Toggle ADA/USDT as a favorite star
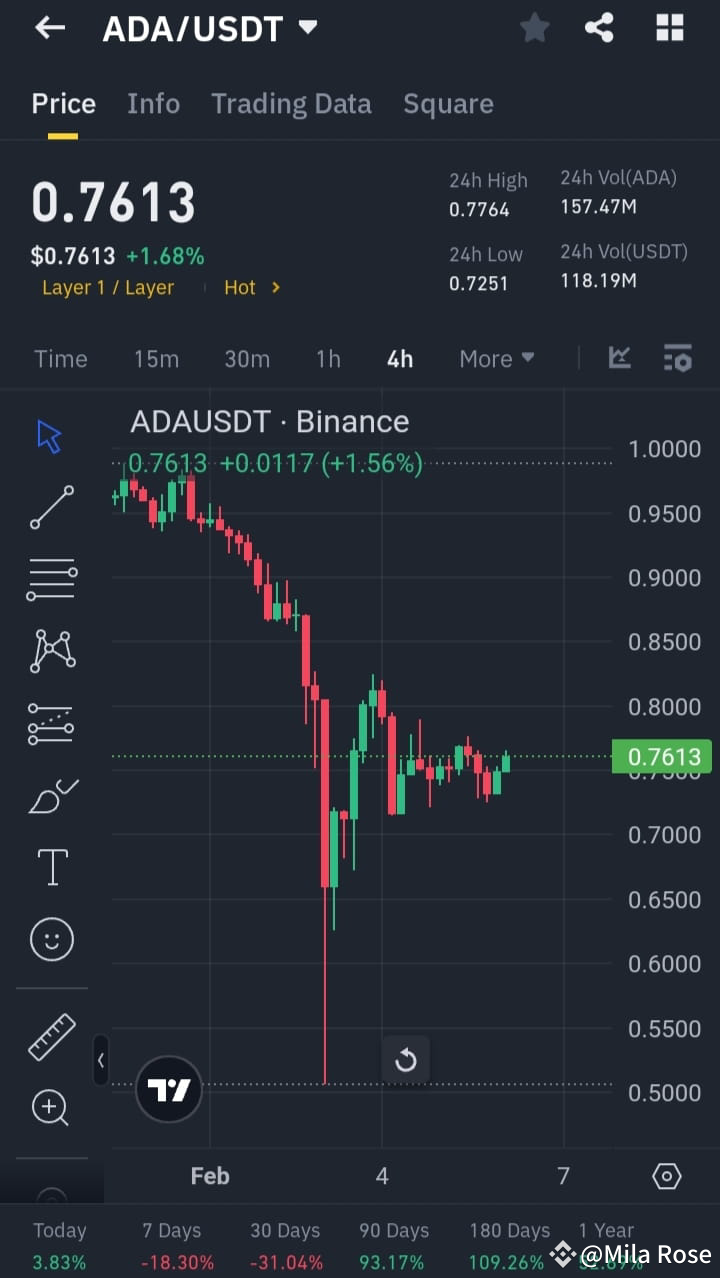This screenshot has height=1278, width=720. click(534, 27)
